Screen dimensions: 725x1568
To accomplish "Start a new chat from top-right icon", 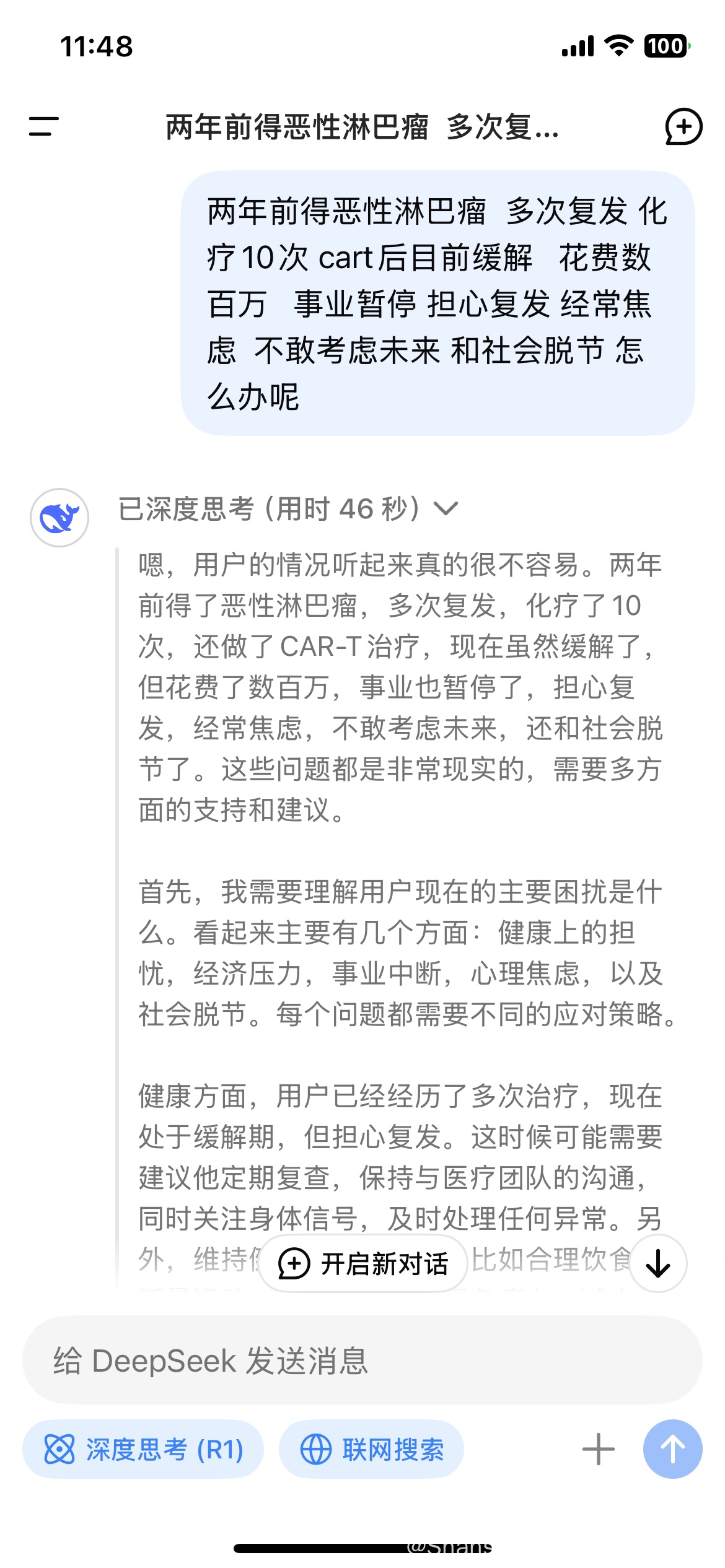I will click(x=683, y=127).
